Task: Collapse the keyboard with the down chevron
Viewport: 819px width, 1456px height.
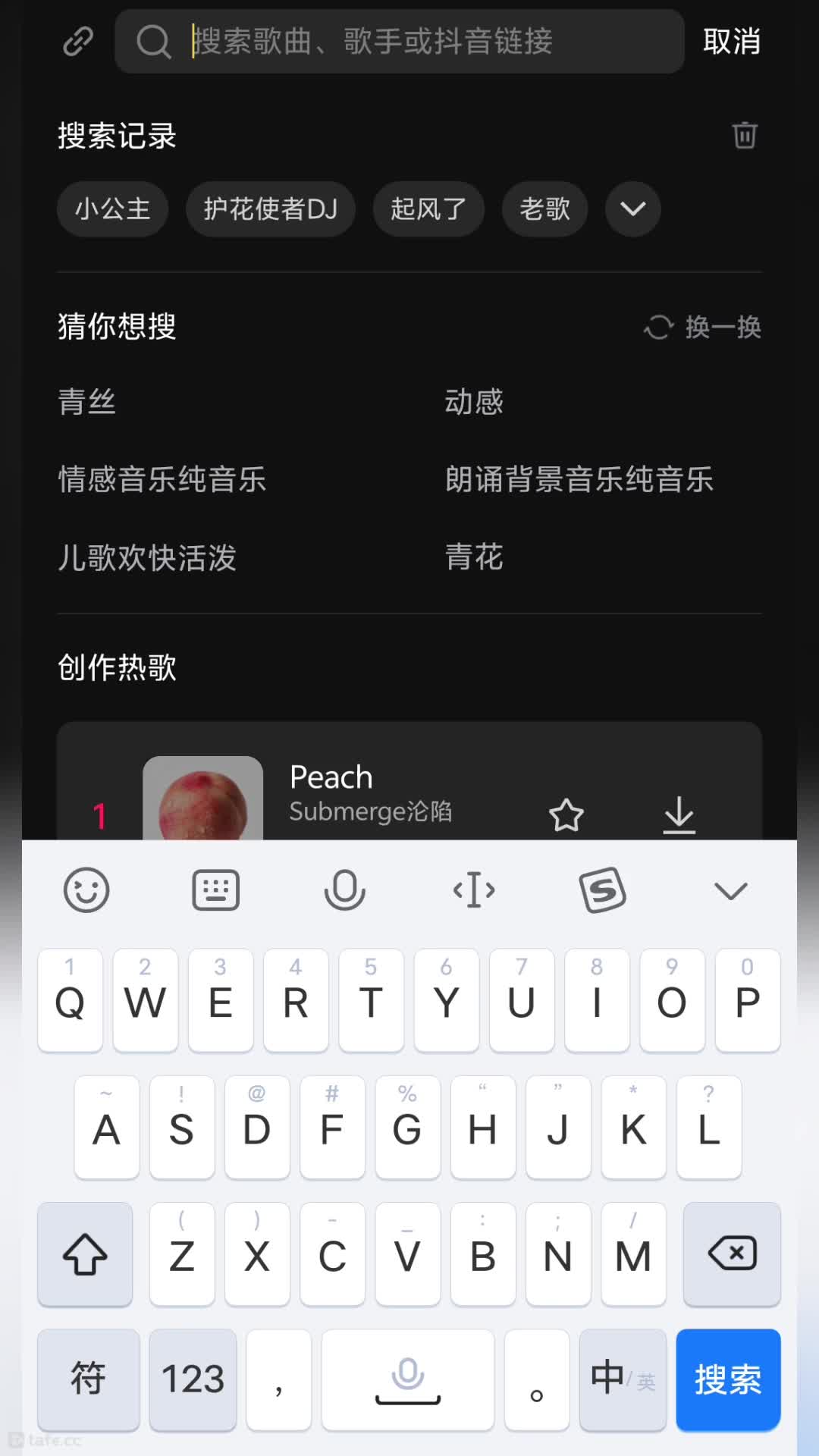Action: (731, 890)
